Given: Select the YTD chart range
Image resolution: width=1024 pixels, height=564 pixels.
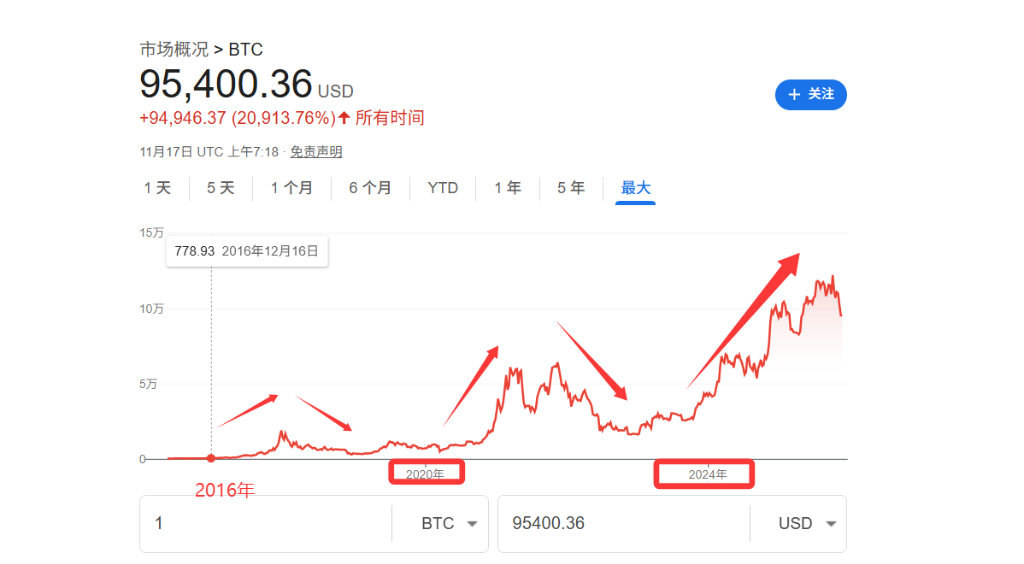Looking at the screenshot, I should pyautogui.click(x=443, y=188).
